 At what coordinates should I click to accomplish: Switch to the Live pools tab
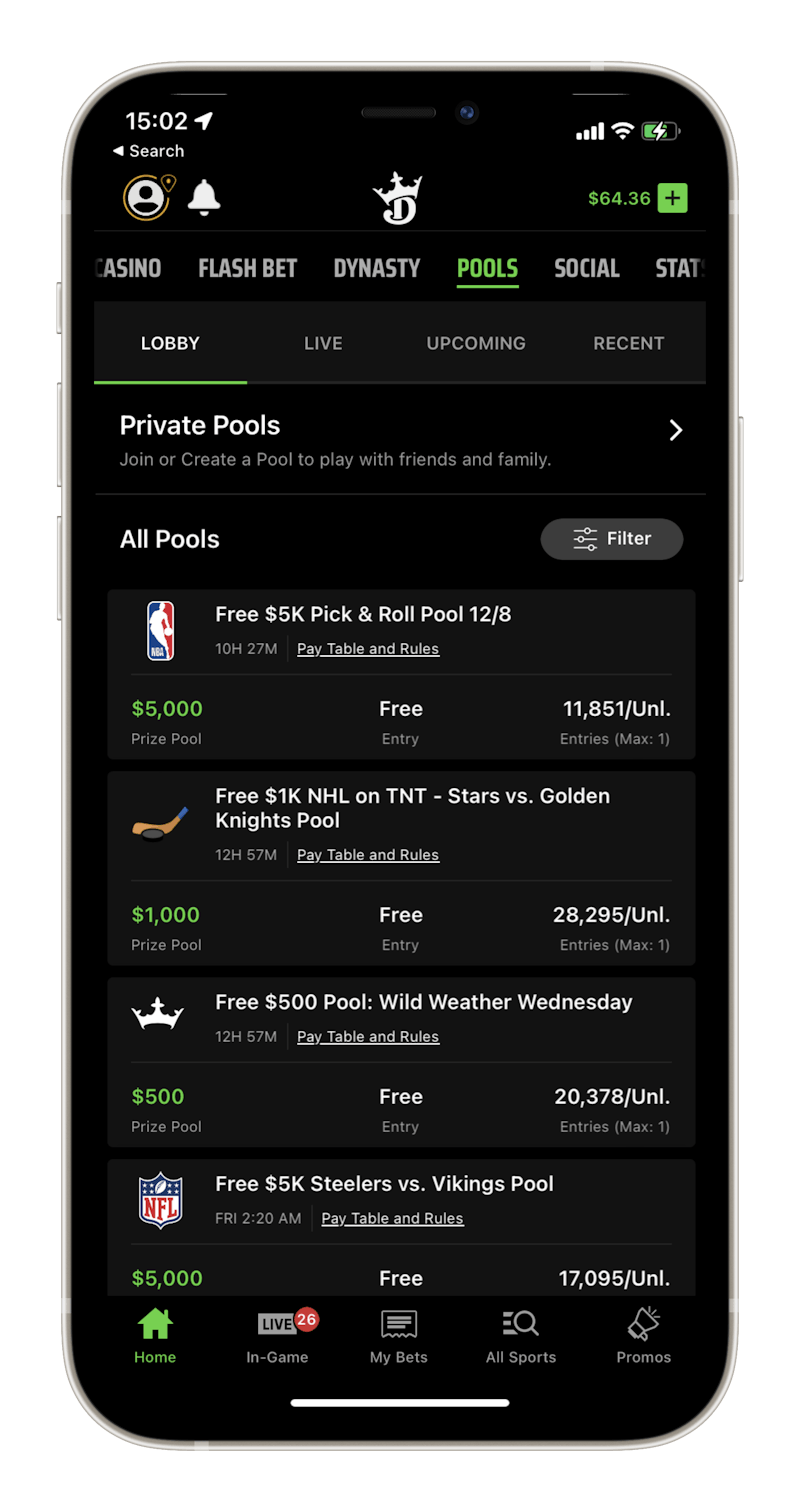(x=323, y=343)
